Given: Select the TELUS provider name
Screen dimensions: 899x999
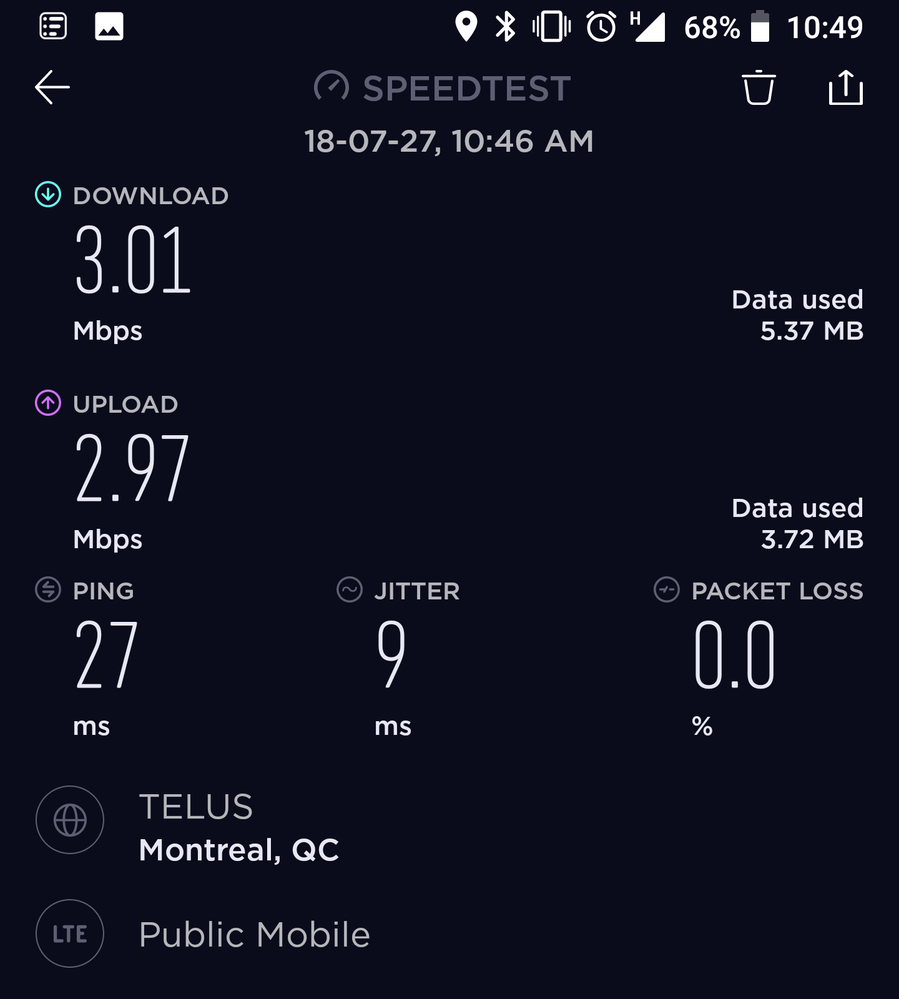Looking at the screenshot, I should [x=196, y=806].
